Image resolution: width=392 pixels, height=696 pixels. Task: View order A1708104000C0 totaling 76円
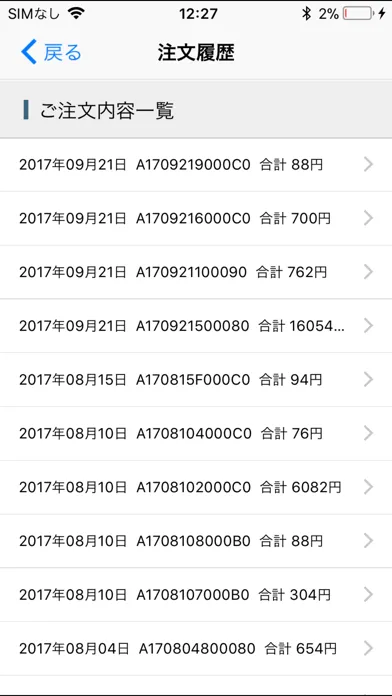click(x=196, y=433)
